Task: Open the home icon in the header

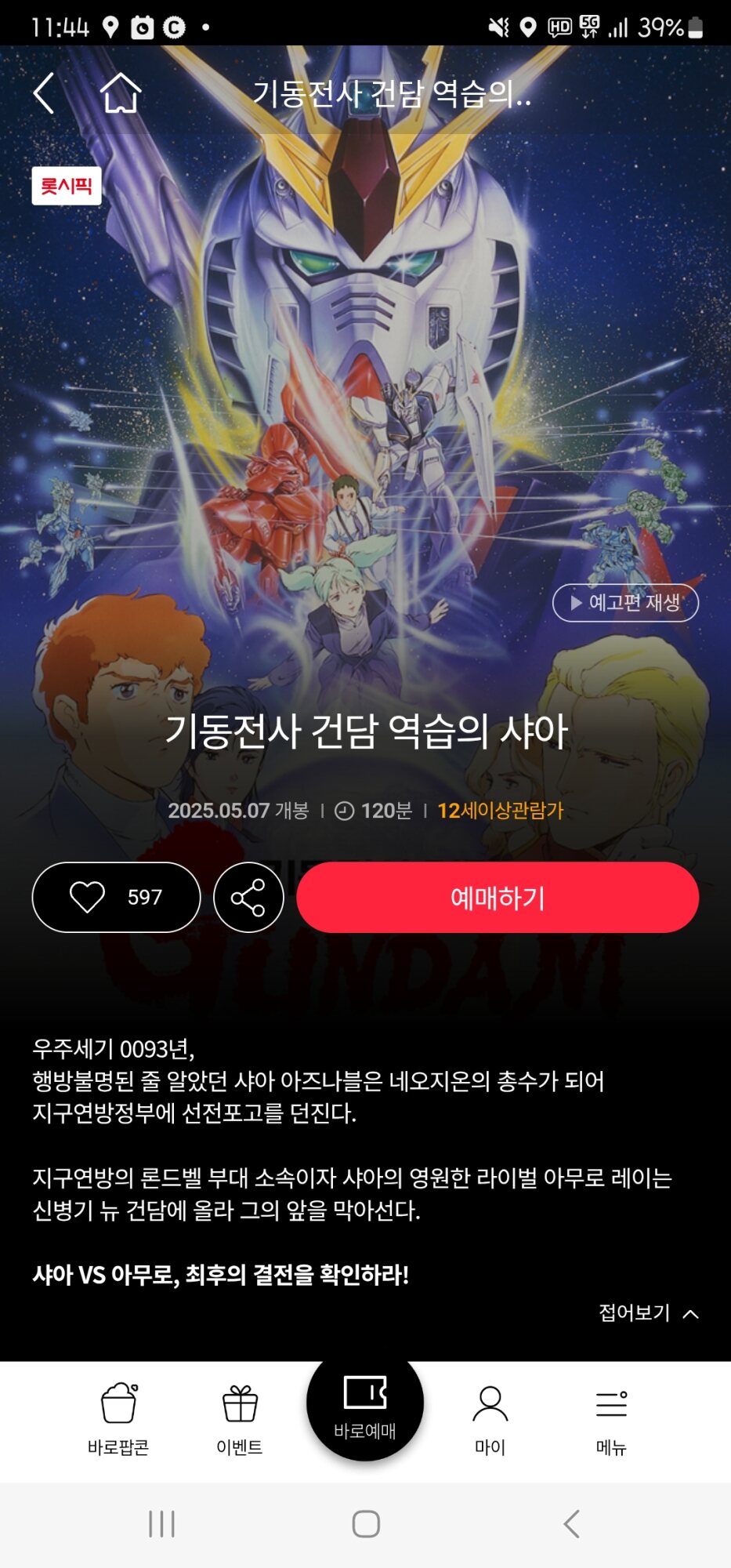Action: (x=121, y=93)
